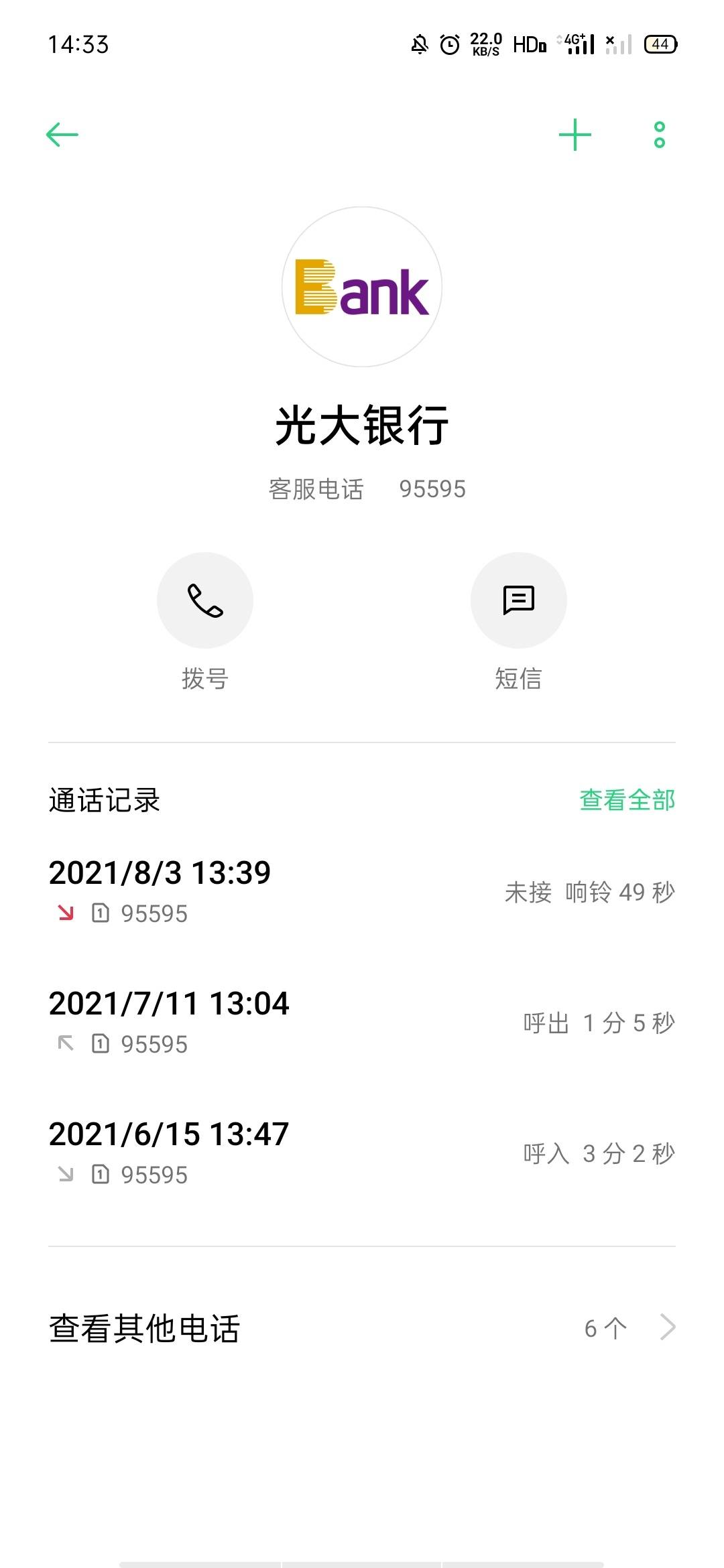
Task: Open 查看其他电话 row
Action: tap(362, 1328)
